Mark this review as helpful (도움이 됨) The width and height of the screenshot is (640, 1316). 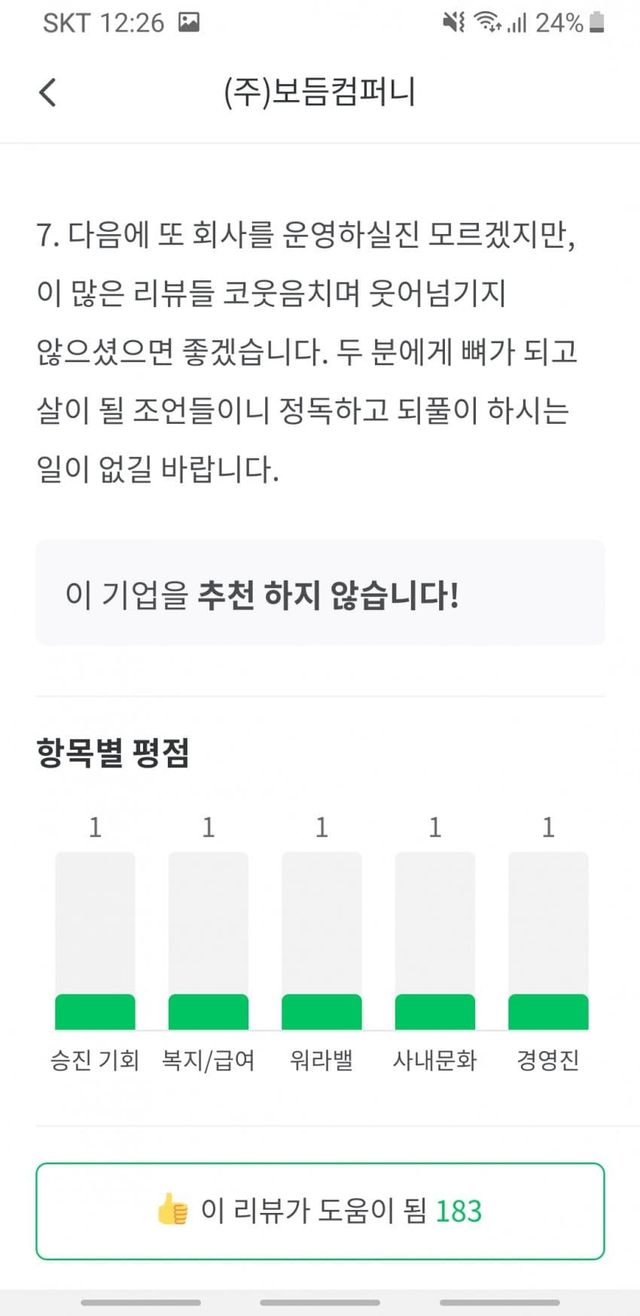[x=320, y=1211]
